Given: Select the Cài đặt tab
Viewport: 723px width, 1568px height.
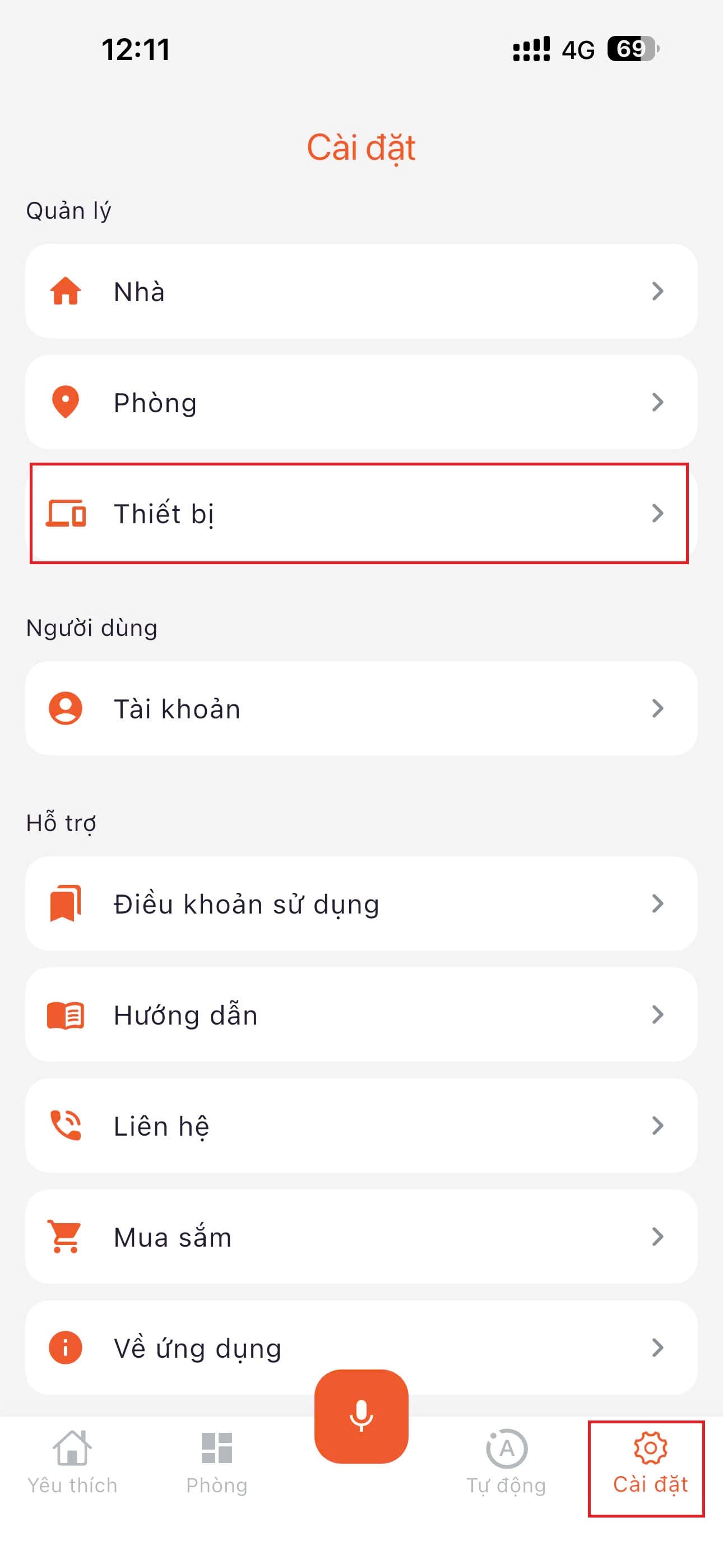Looking at the screenshot, I should coord(650,1462).
